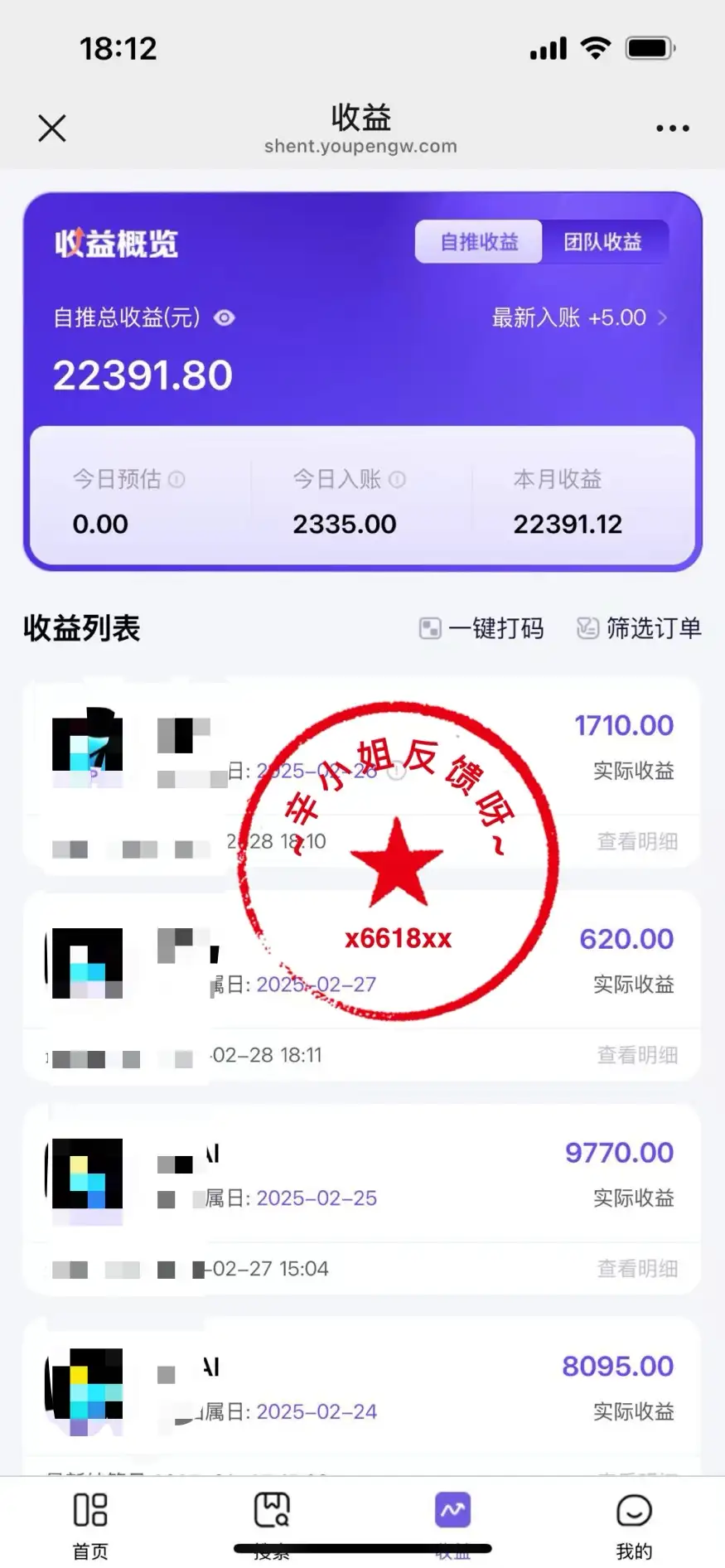Open 最新入账 +5.00 details
Viewport: 725px width, 1568px height.
tap(578, 318)
